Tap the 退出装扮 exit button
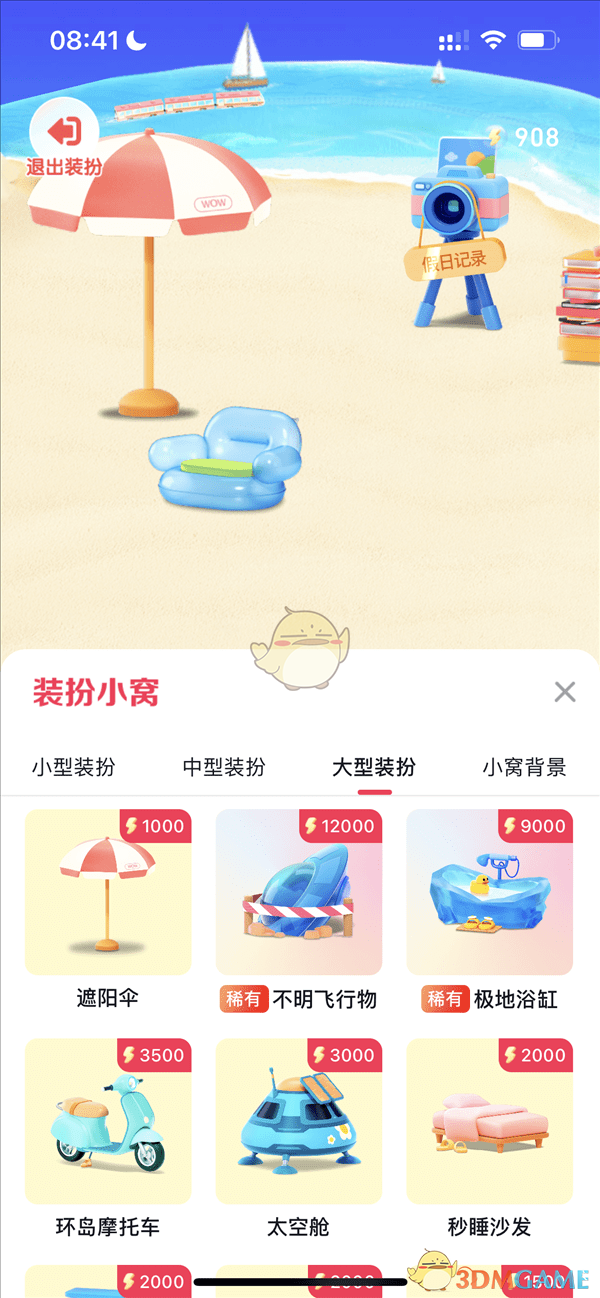600x1298 pixels. [64, 140]
